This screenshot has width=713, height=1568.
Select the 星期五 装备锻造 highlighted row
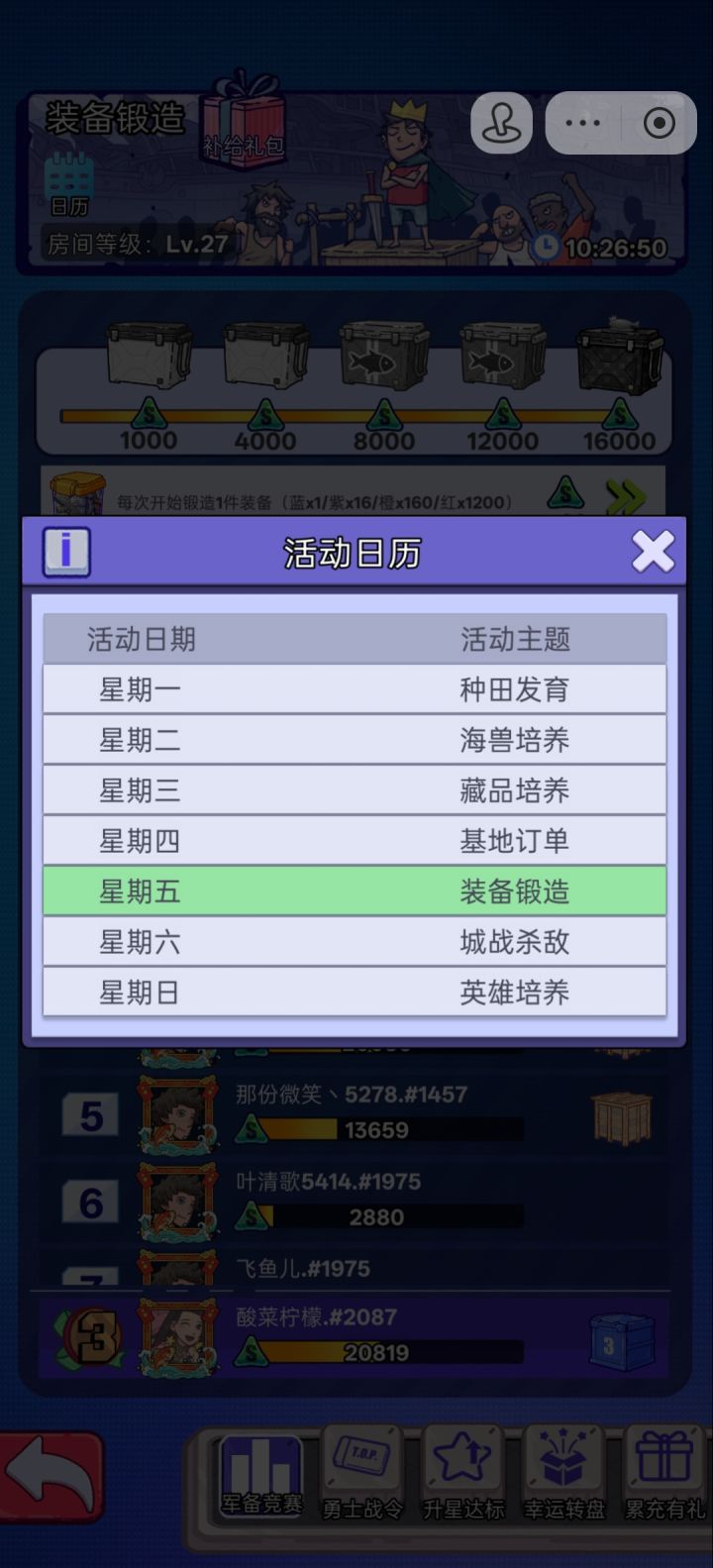coord(356,890)
